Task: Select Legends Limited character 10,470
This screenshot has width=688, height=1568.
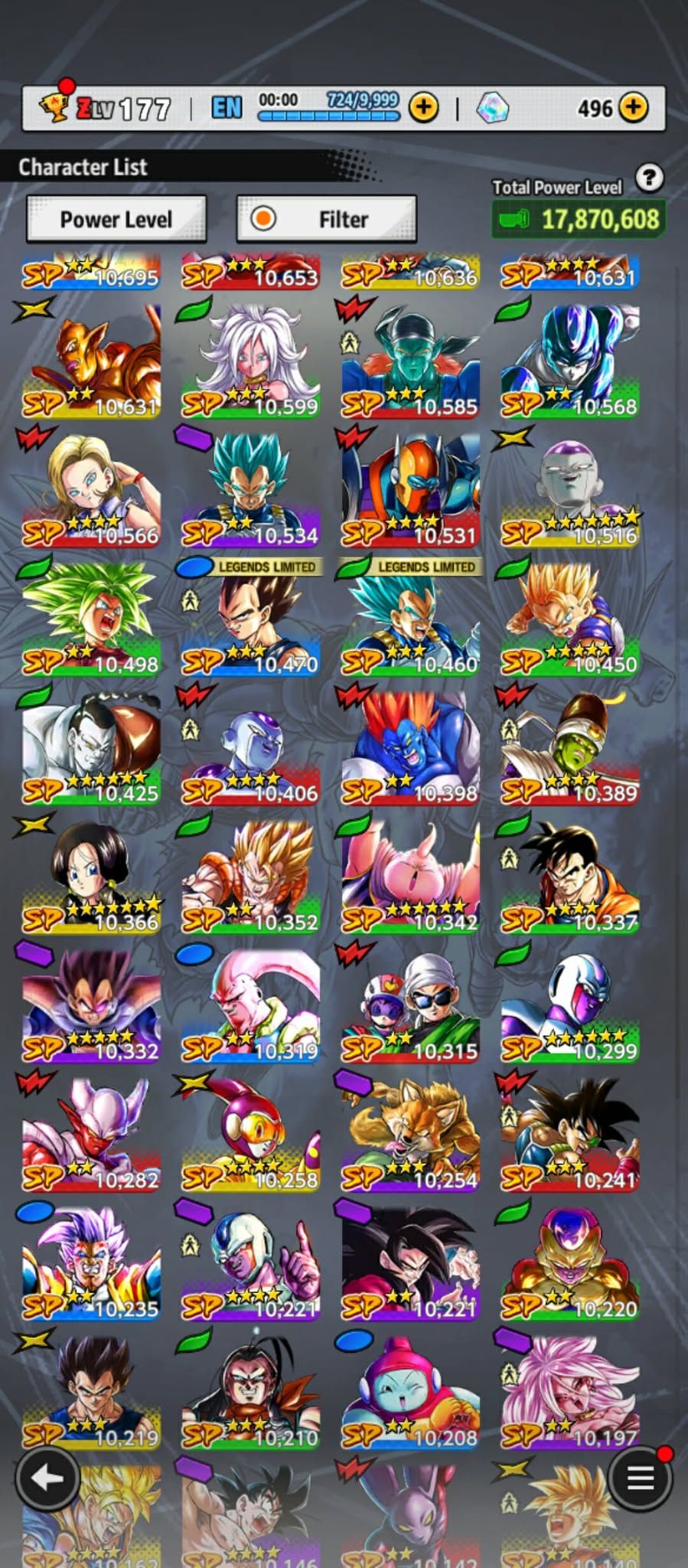Action: click(x=250, y=620)
